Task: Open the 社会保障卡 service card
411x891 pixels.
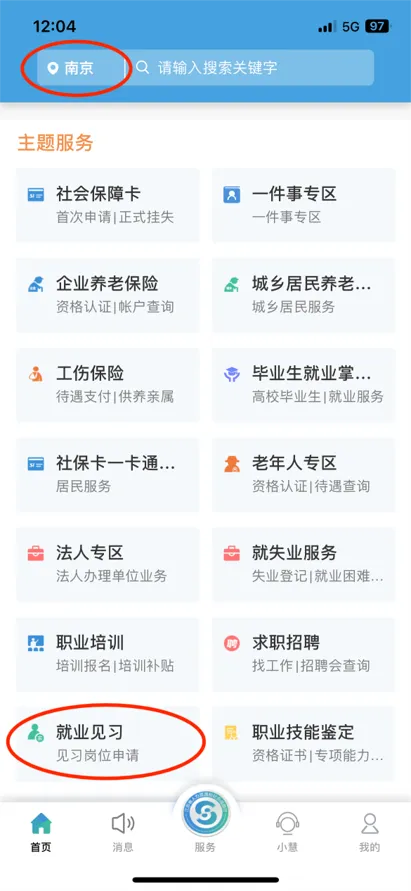Action: [108, 205]
